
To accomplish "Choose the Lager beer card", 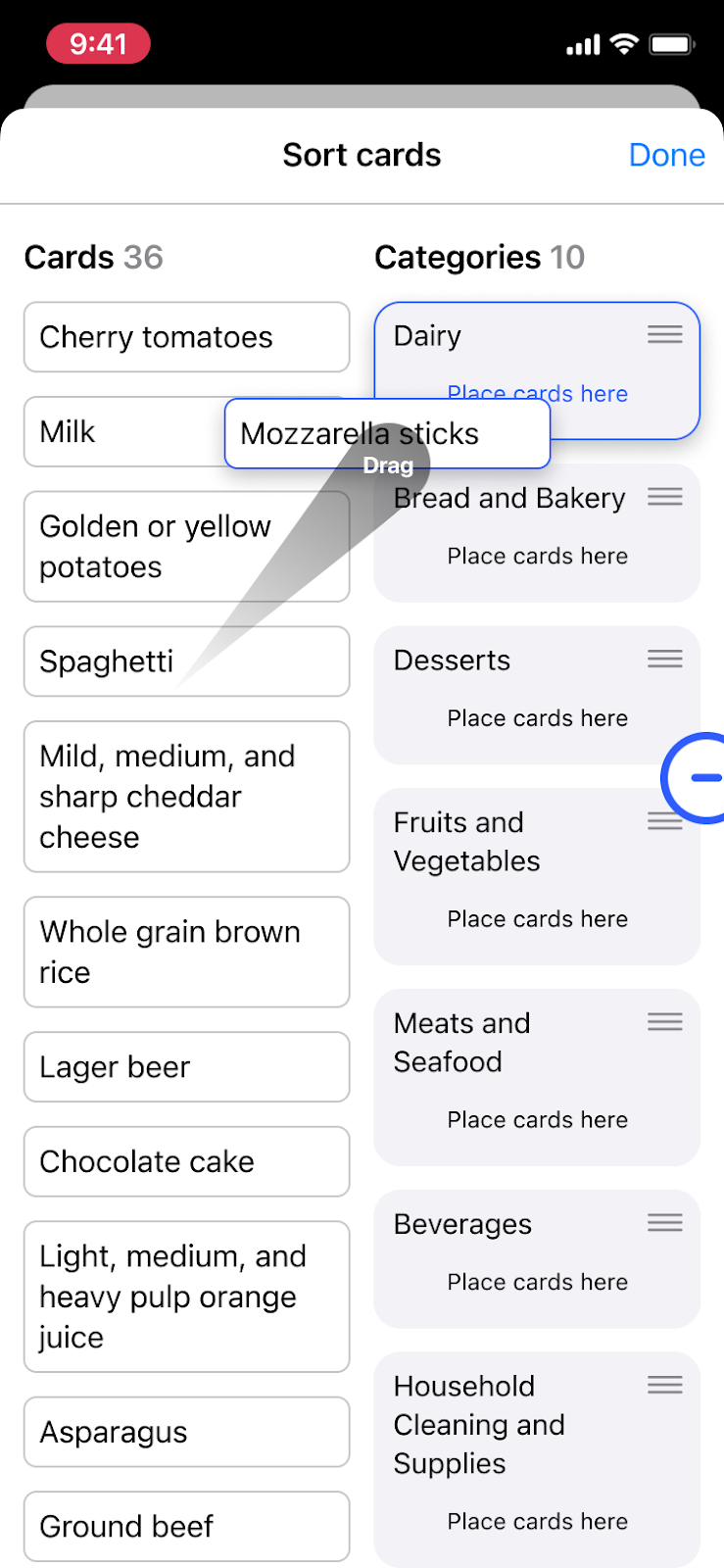I will click(186, 1067).
